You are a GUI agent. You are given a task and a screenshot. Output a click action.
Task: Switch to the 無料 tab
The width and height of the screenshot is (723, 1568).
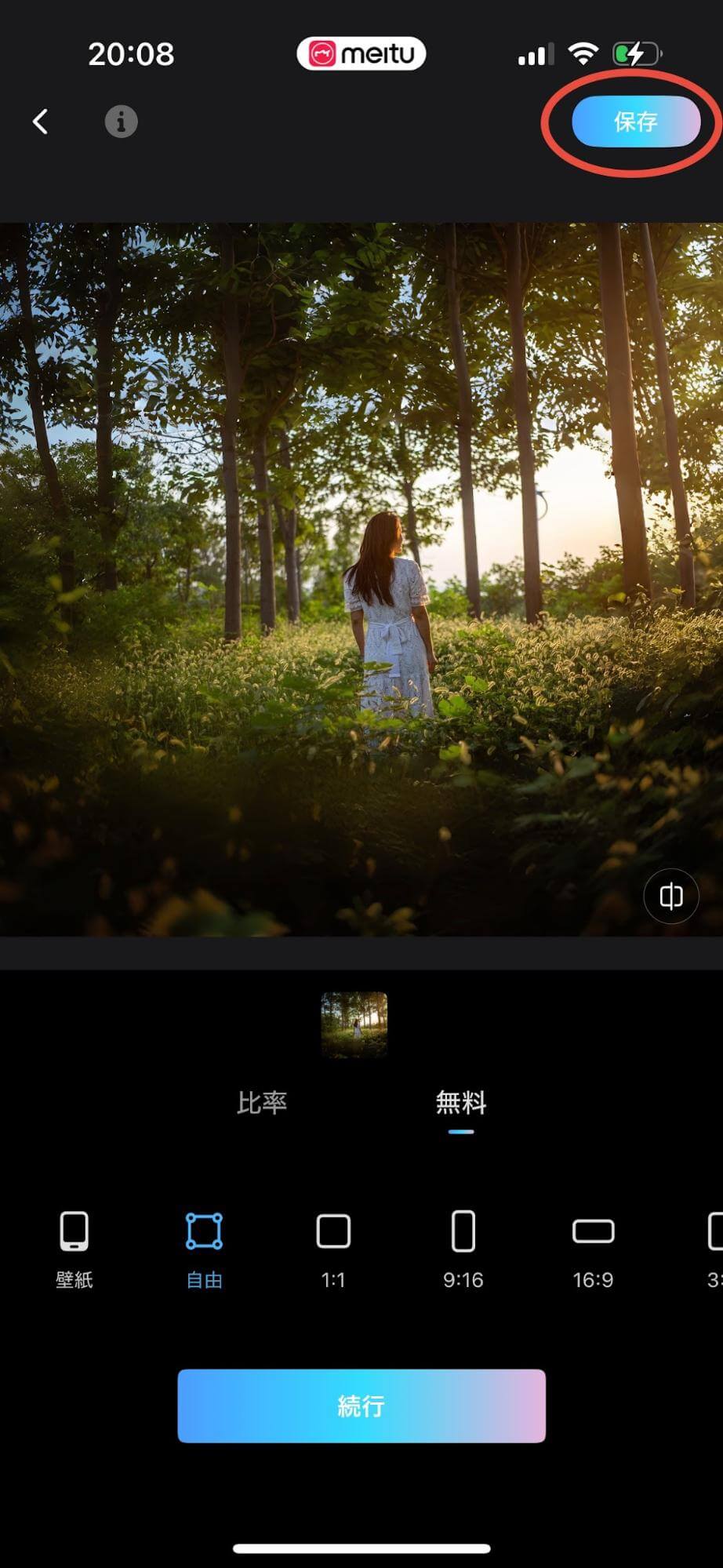461,1103
